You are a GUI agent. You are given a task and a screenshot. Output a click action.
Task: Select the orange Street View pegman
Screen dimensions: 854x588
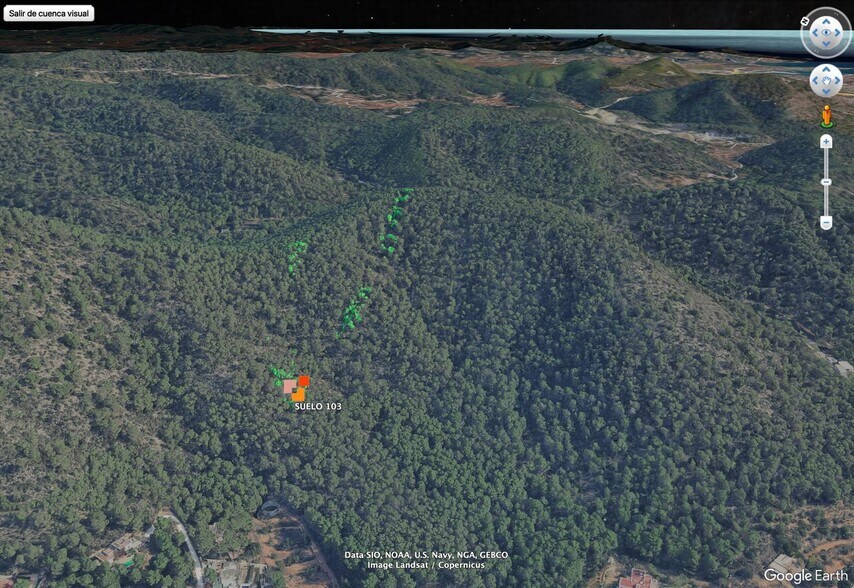[826, 116]
